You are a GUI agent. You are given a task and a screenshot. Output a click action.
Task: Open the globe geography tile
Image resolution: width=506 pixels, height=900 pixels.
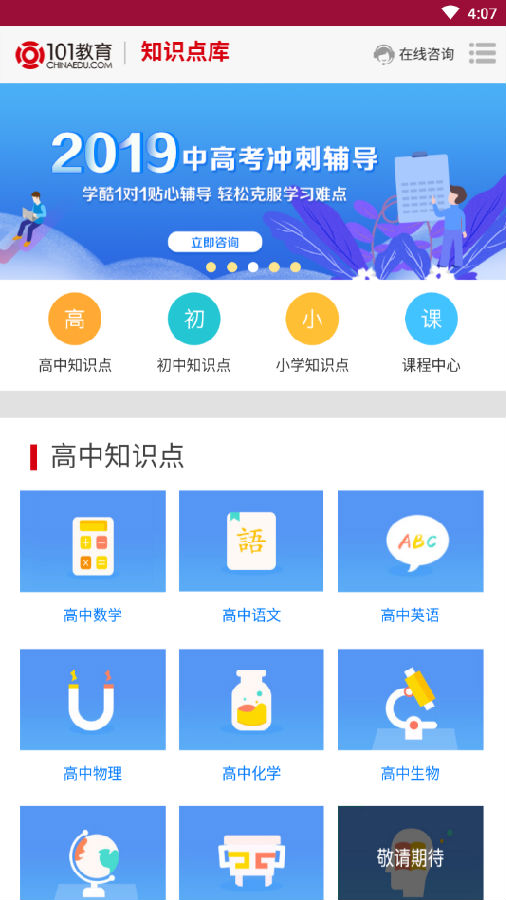click(93, 853)
